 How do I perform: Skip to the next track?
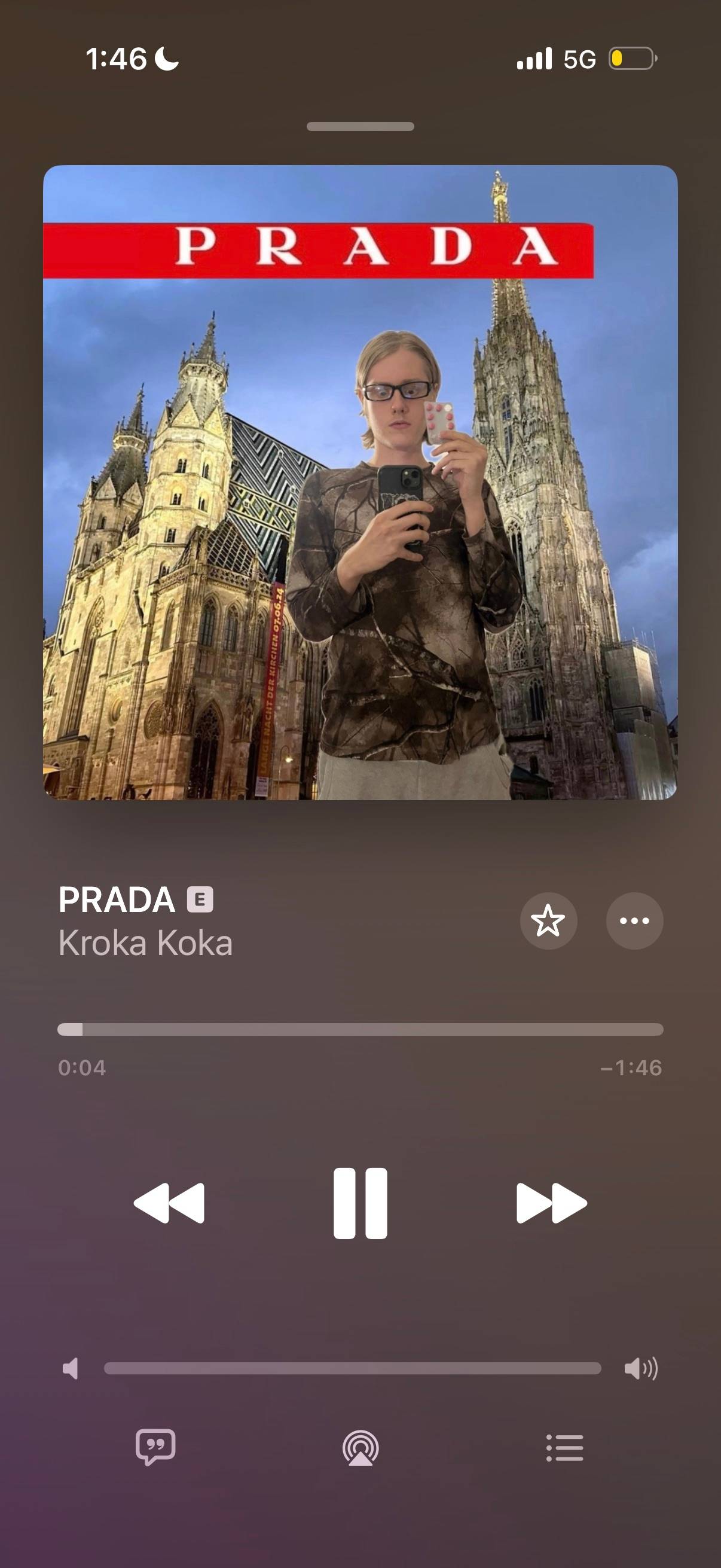551,1203
